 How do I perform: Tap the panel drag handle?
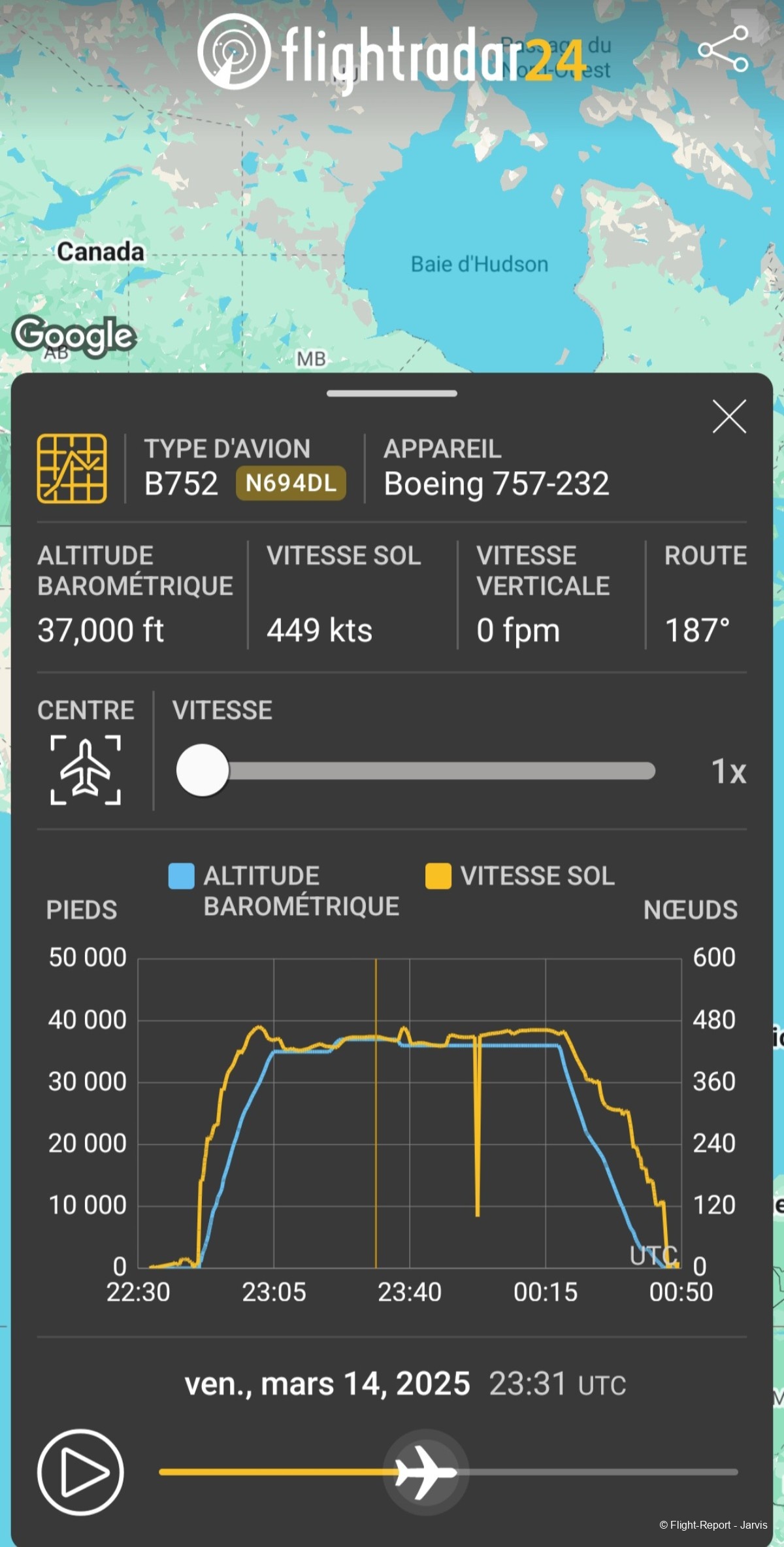(x=392, y=393)
